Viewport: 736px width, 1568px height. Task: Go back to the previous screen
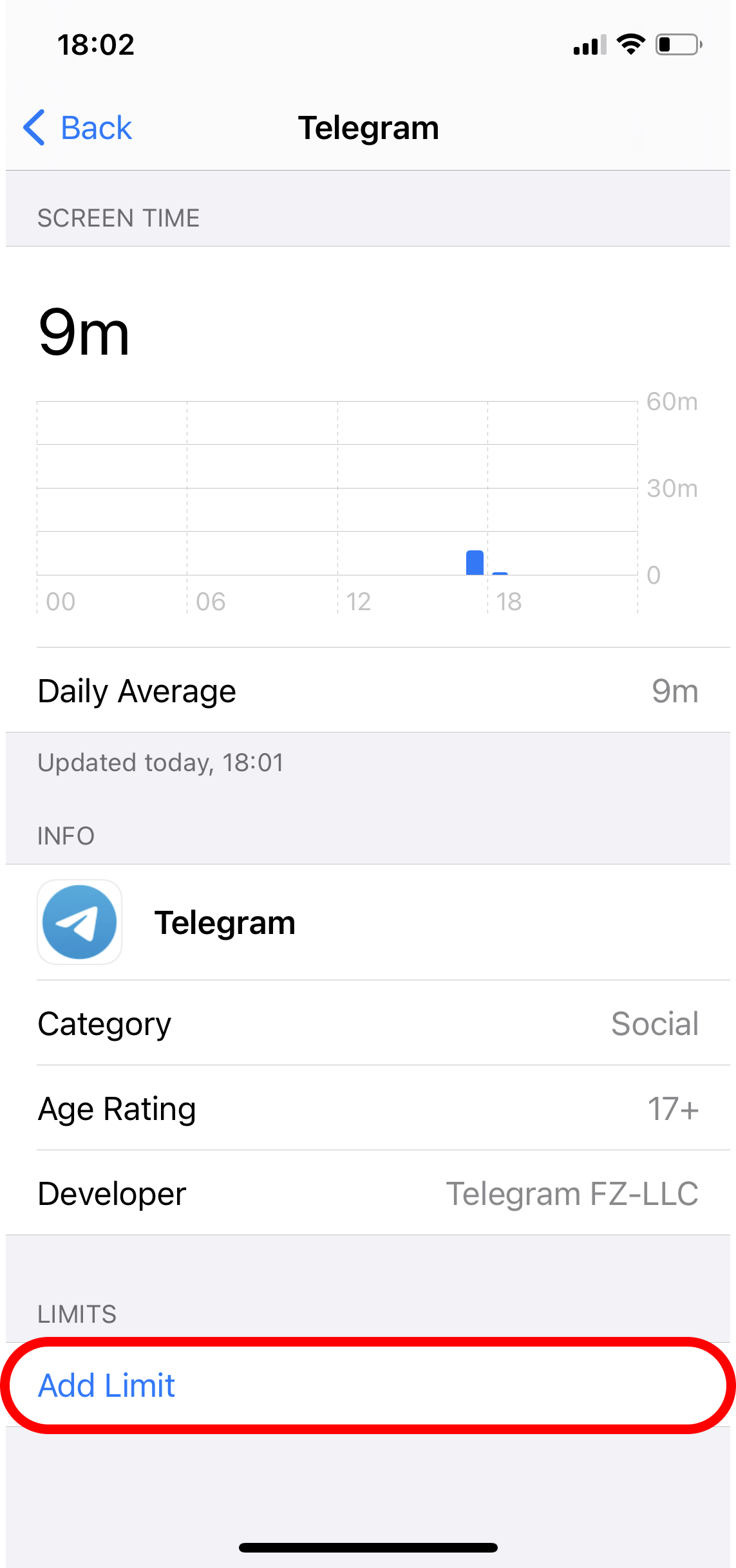tap(78, 127)
